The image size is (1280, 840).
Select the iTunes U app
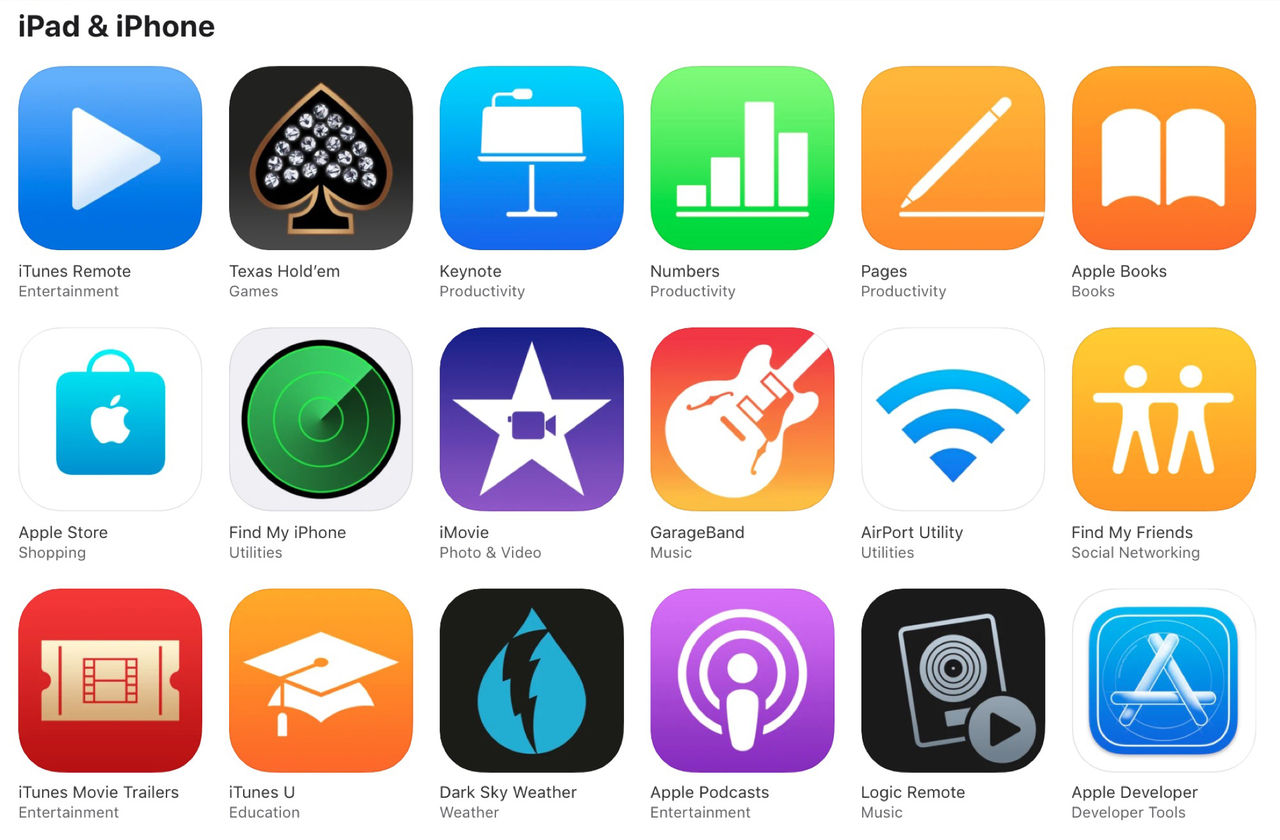point(320,680)
